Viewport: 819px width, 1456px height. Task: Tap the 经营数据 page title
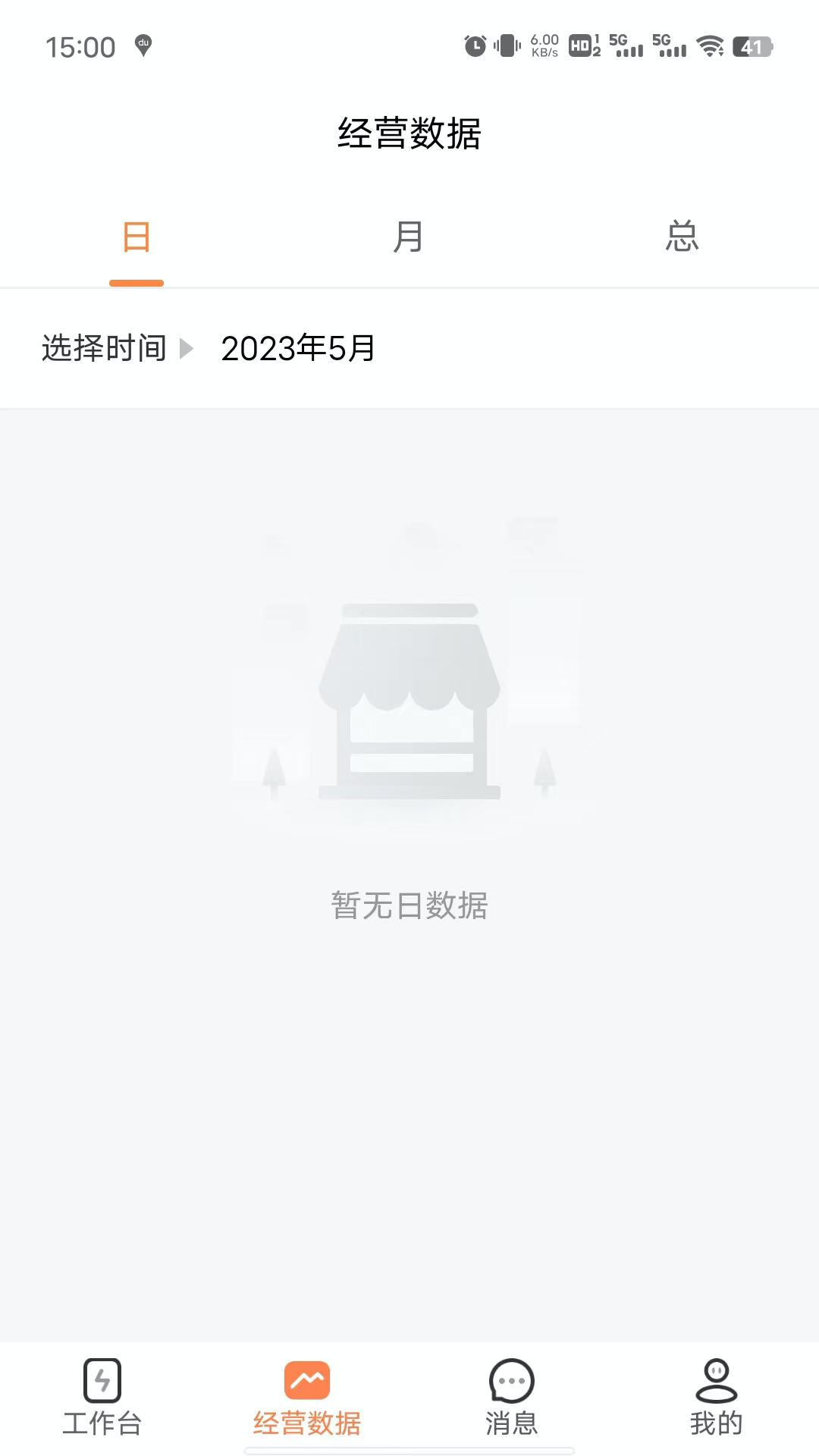pyautogui.click(x=409, y=130)
